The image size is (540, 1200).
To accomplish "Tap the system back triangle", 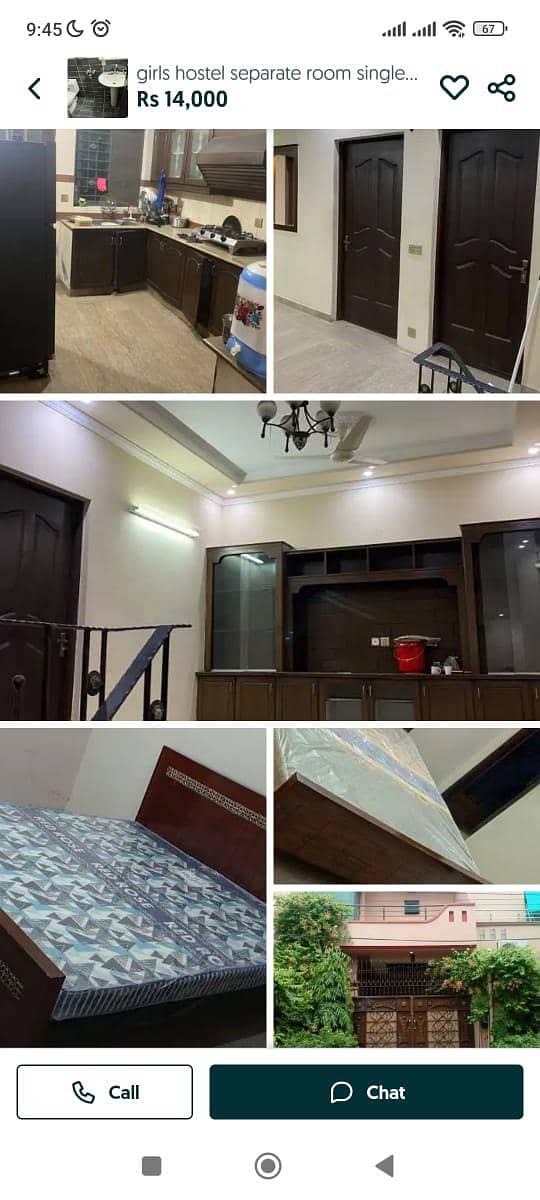I will click(x=384, y=1165).
